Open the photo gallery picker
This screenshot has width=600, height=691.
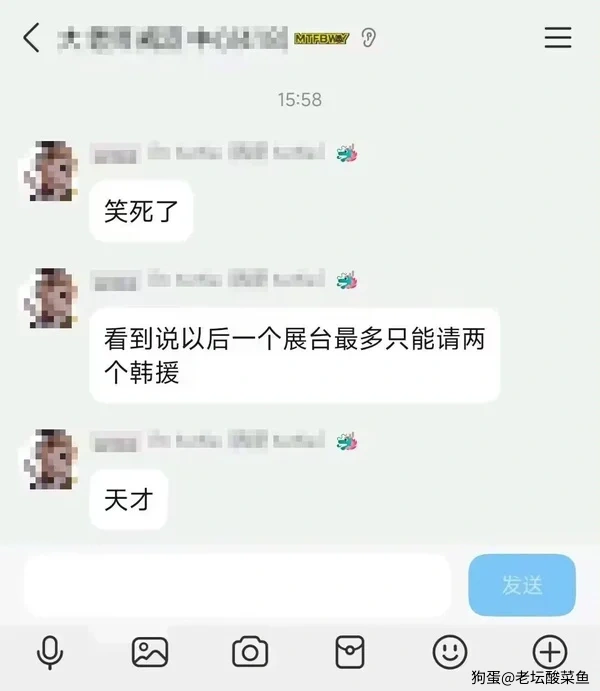[x=150, y=652]
